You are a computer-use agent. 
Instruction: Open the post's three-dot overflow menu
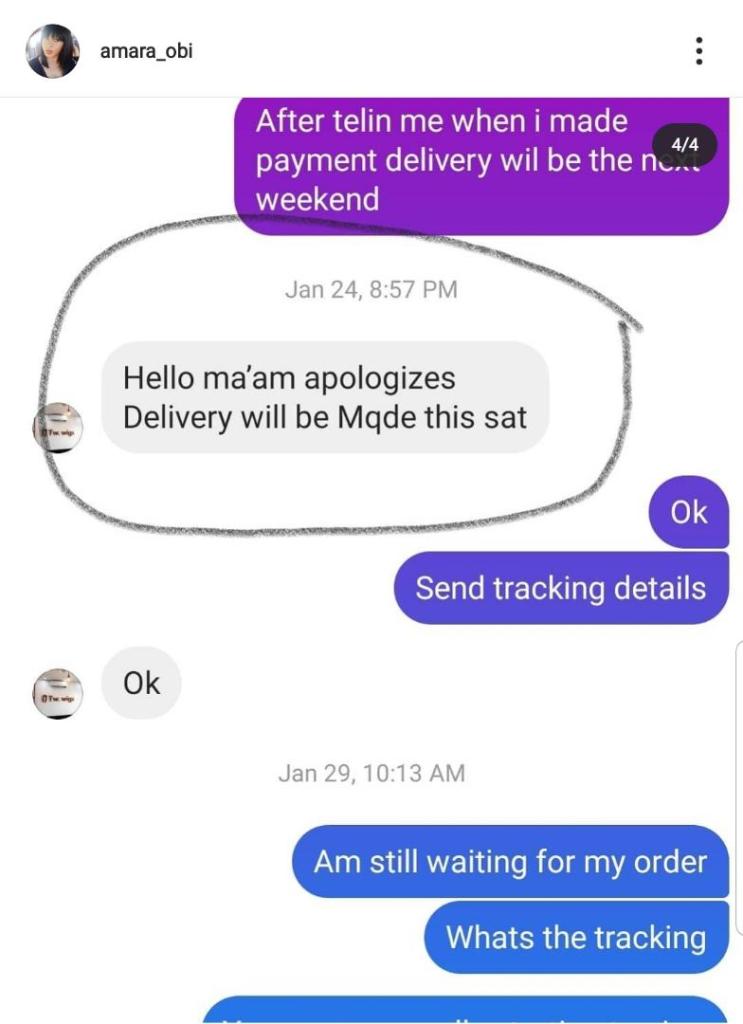pyautogui.click(x=698, y=51)
